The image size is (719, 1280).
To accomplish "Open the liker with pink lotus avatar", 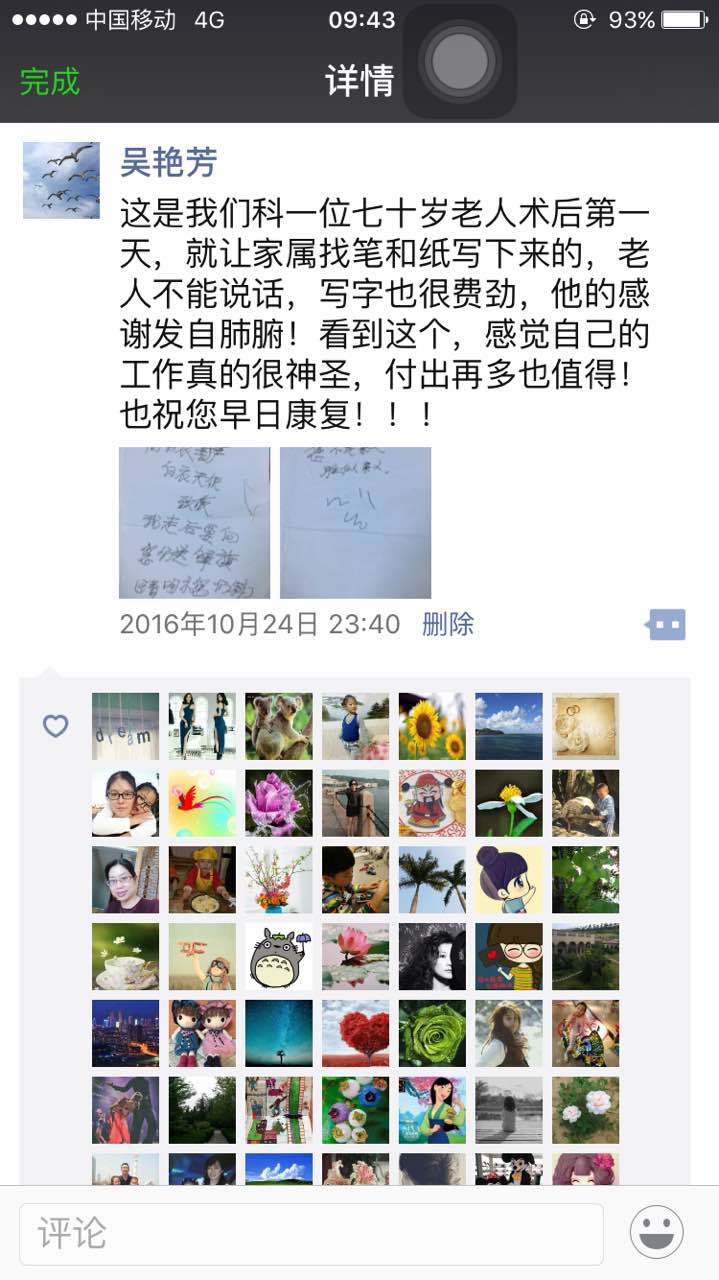I will click(355, 957).
